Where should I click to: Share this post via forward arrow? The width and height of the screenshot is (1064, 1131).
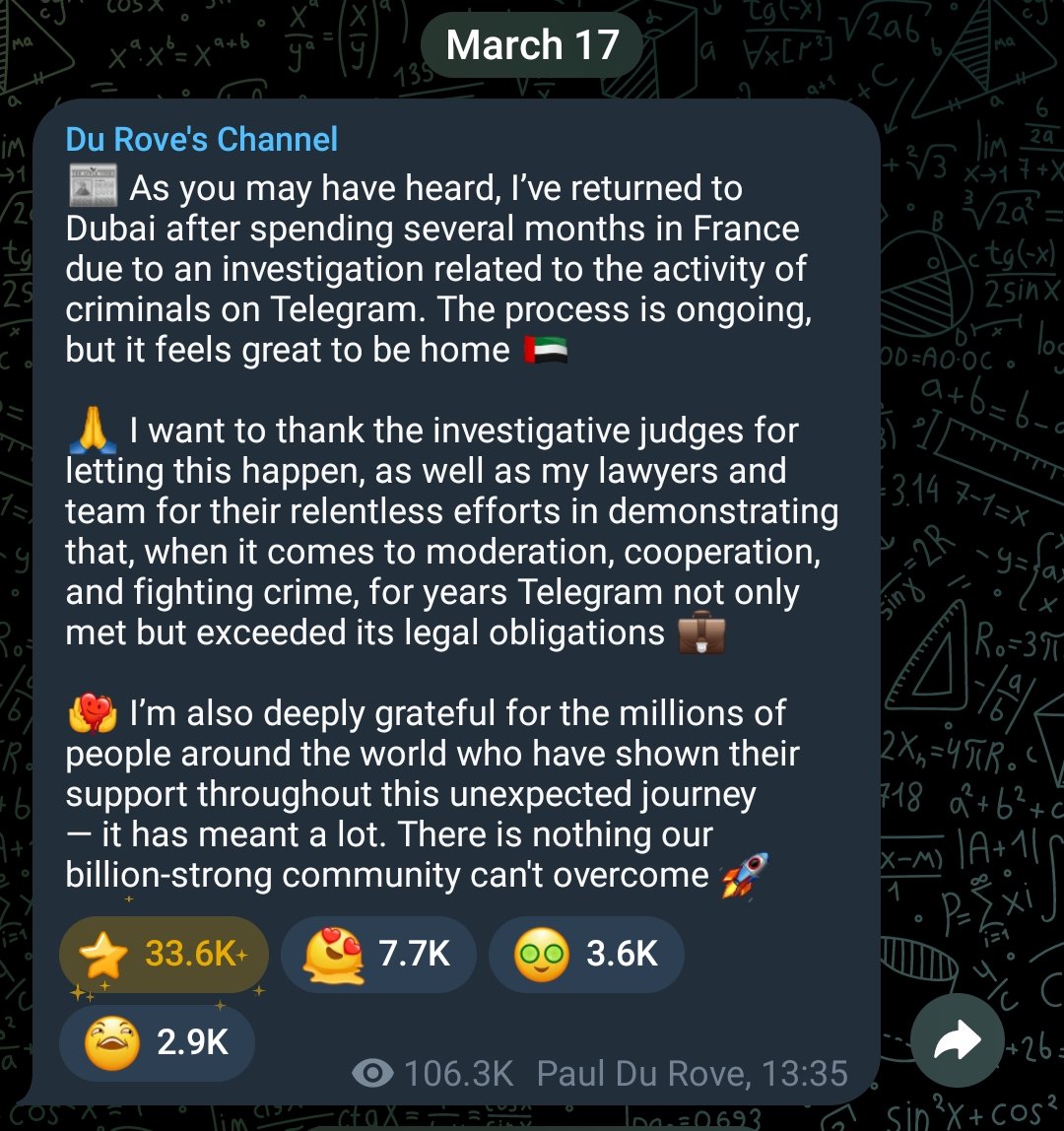[x=957, y=1040]
